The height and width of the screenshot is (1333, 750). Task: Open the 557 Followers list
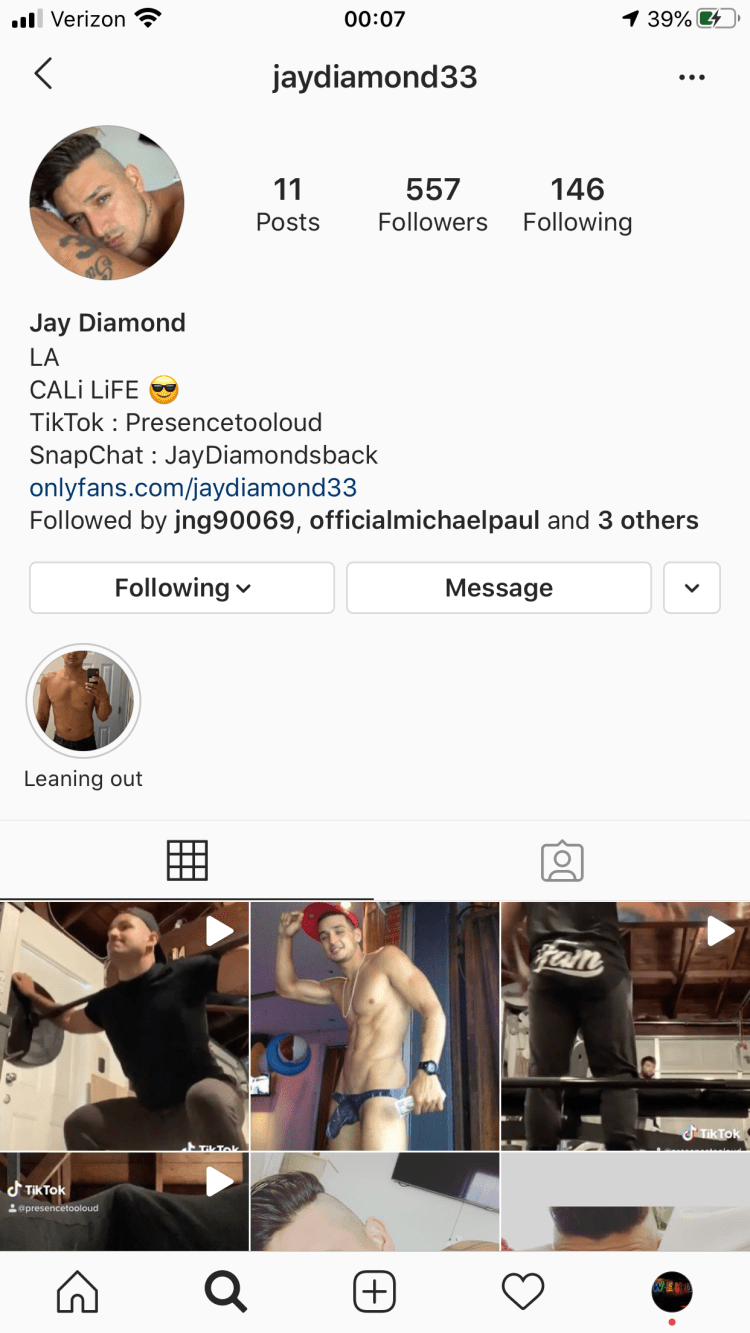coord(432,204)
